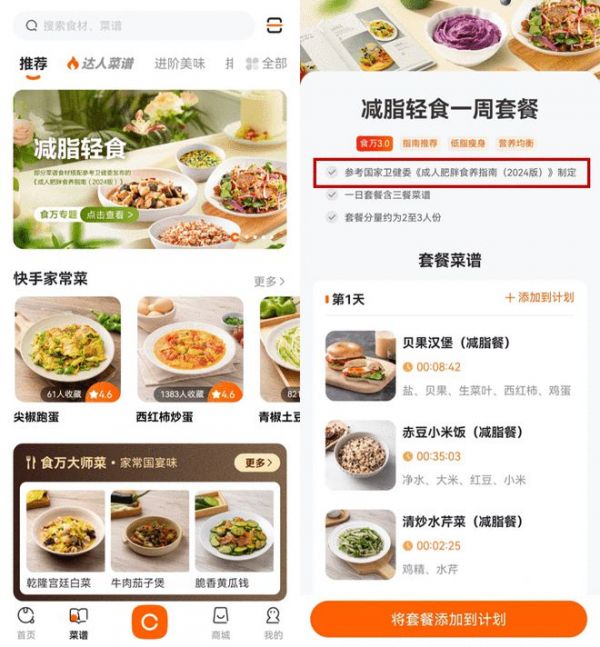Switch to the 达人菜谱 tab
600x647 pixels.
click(100, 63)
